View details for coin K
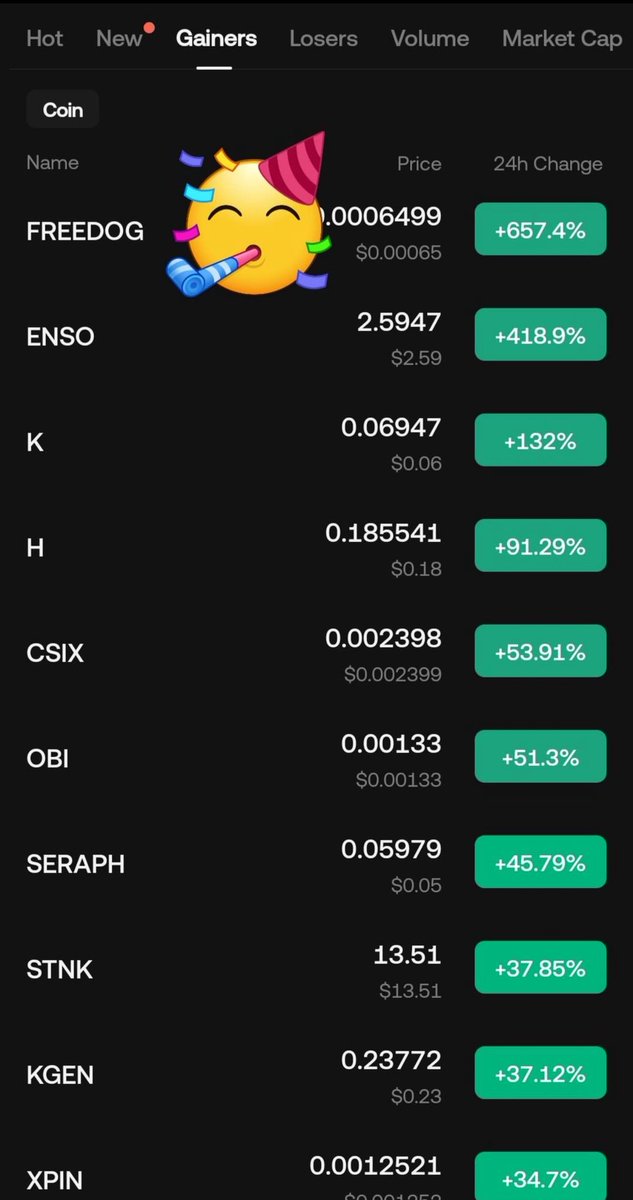This screenshot has height=1200, width=633. [x=35, y=442]
